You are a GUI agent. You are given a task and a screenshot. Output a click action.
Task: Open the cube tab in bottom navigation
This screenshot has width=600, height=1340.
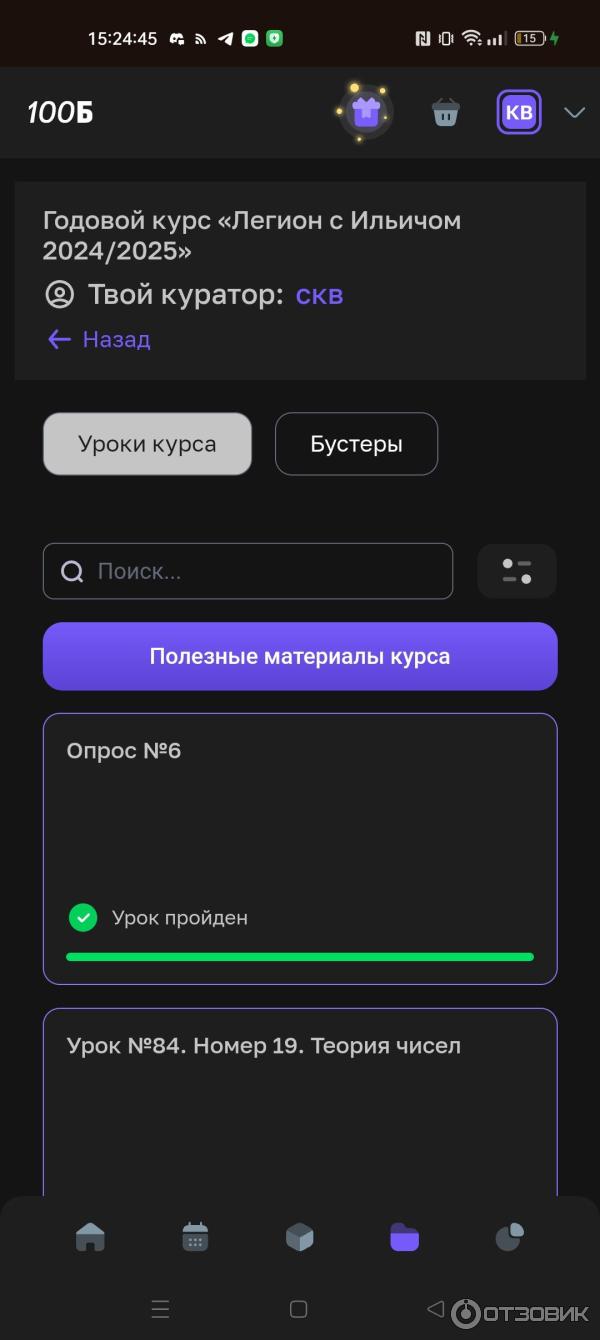pos(300,1237)
